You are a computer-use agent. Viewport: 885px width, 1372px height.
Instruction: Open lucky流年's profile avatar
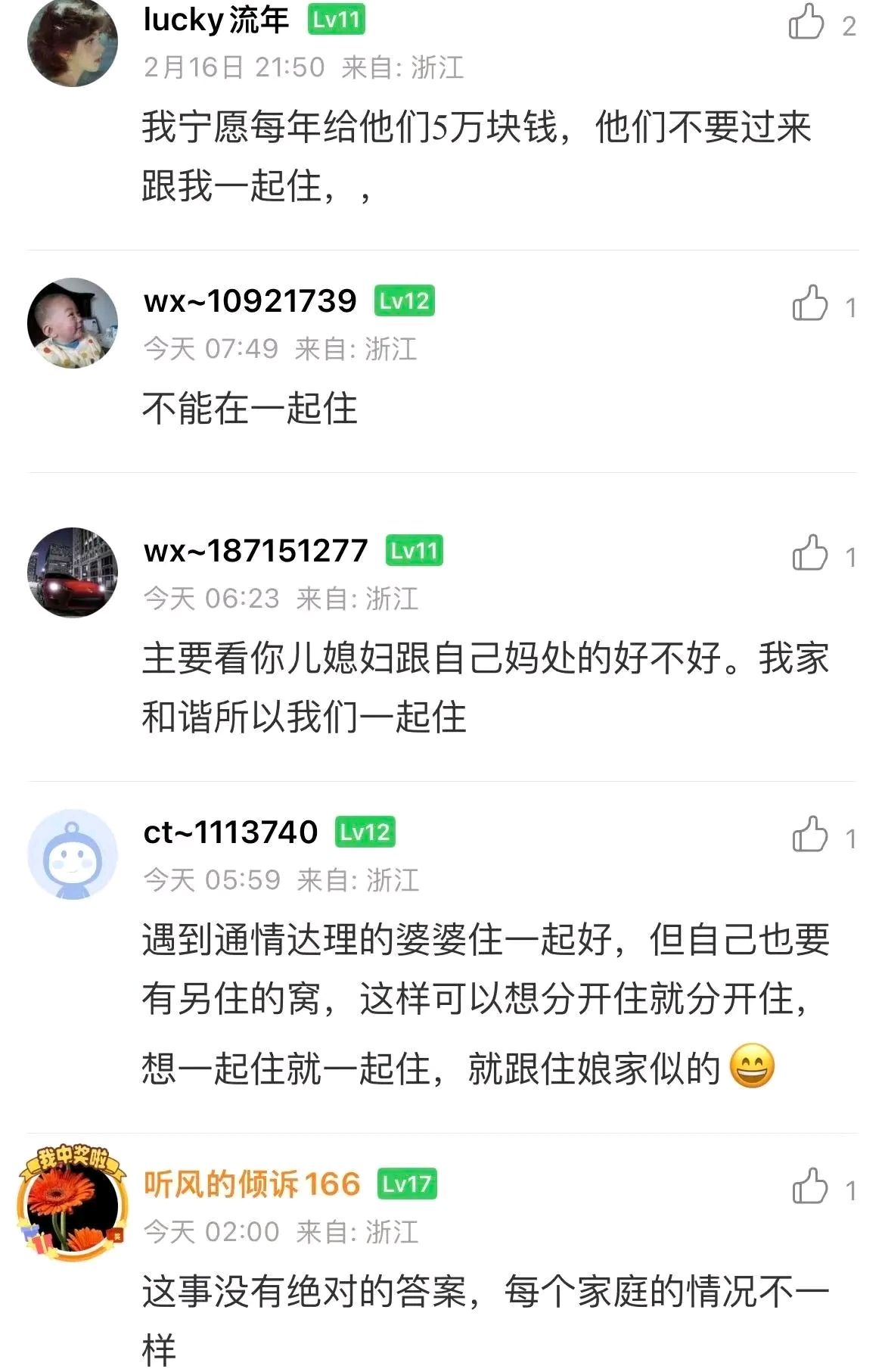pos(73,42)
